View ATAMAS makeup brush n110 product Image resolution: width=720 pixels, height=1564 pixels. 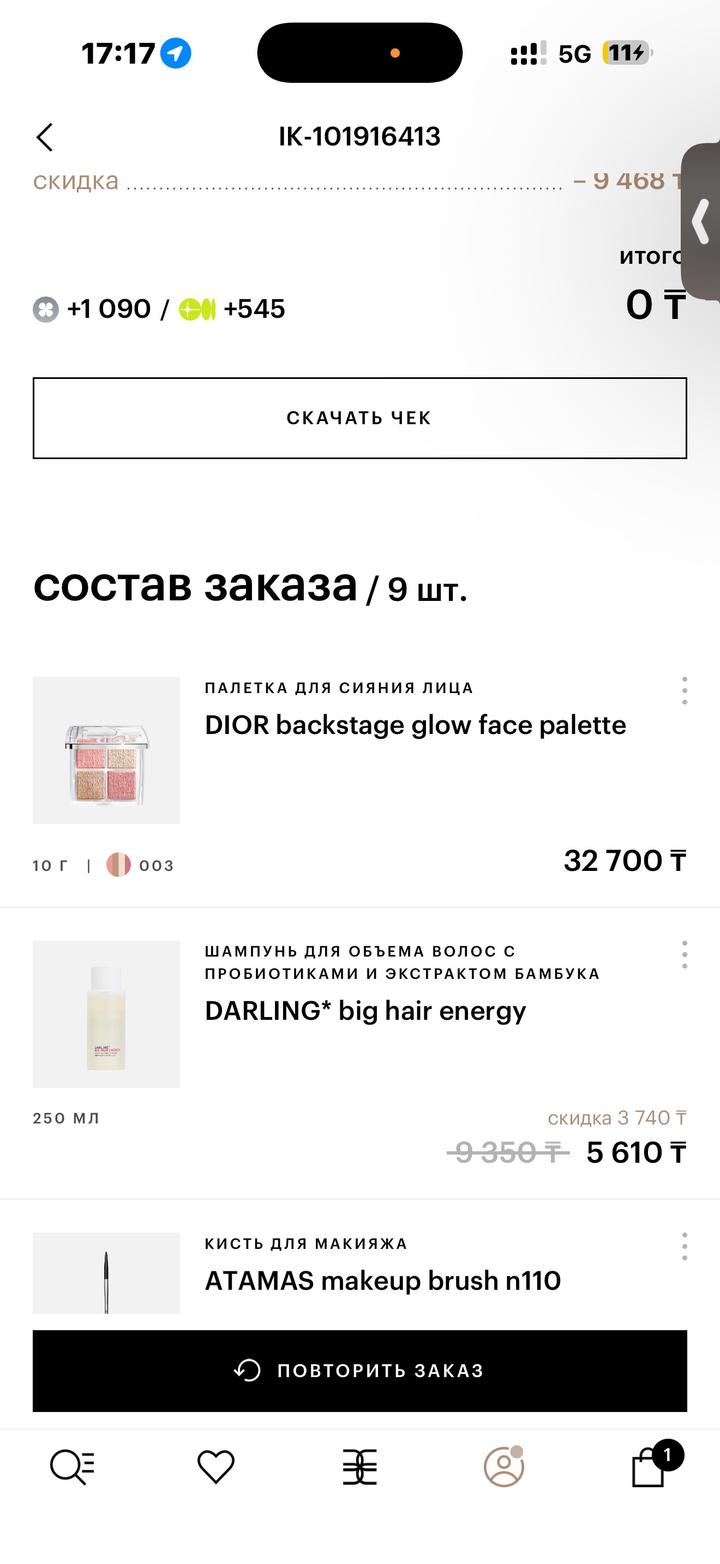(x=382, y=1281)
